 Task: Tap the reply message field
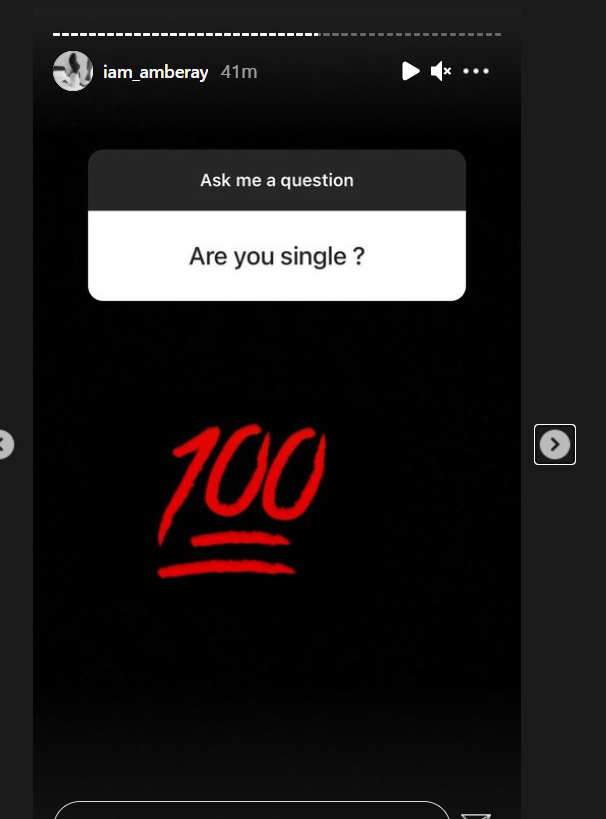pos(250,811)
